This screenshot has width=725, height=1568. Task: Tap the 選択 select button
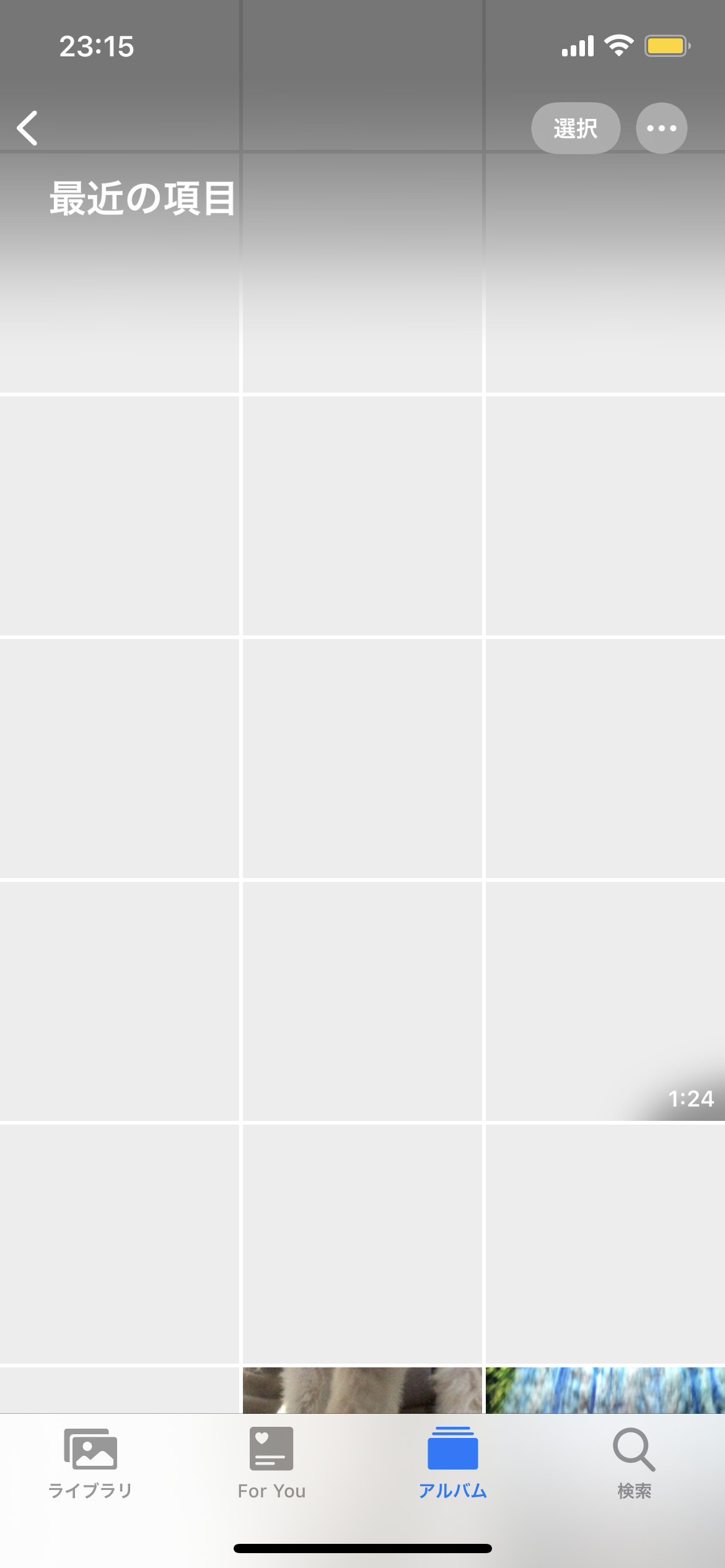coord(575,128)
